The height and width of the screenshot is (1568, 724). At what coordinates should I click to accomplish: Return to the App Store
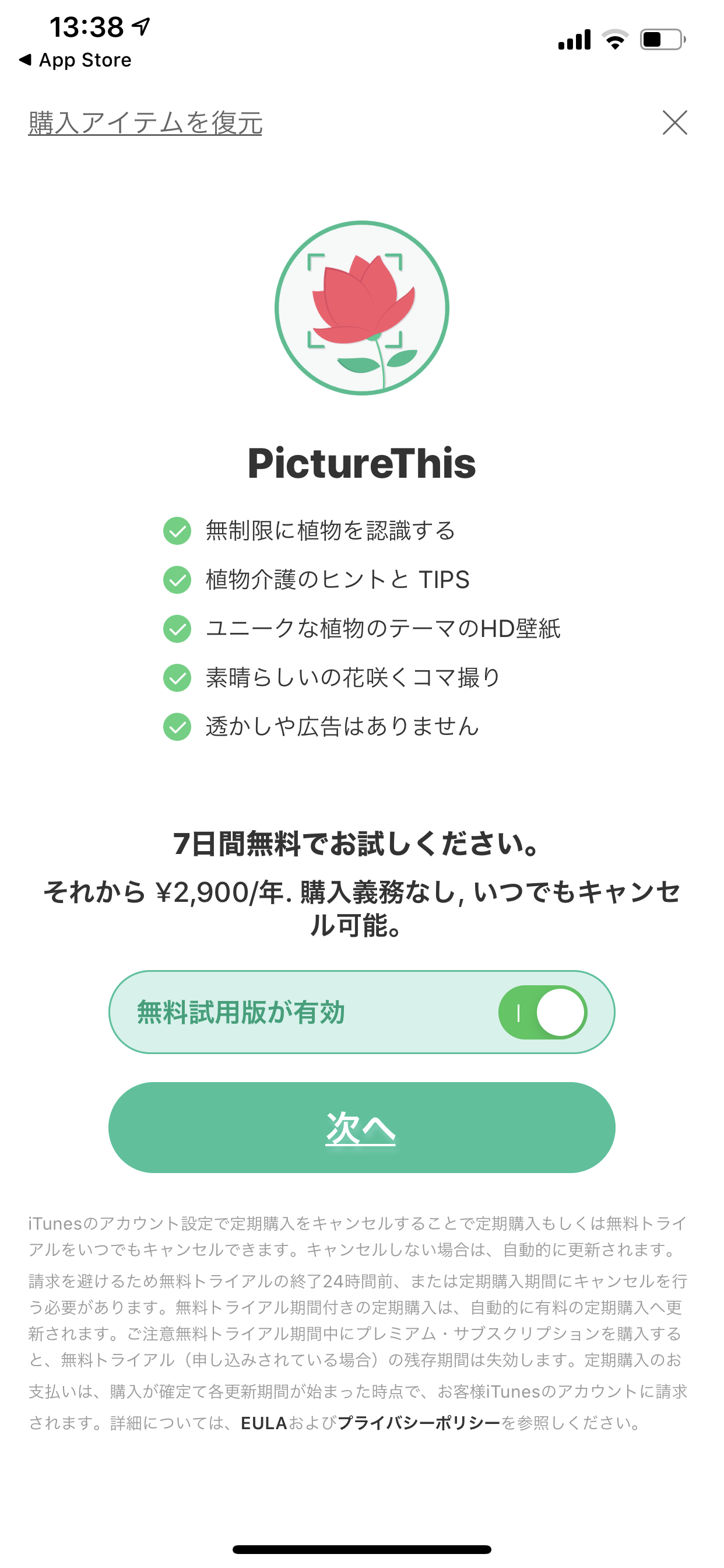pos(75,60)
